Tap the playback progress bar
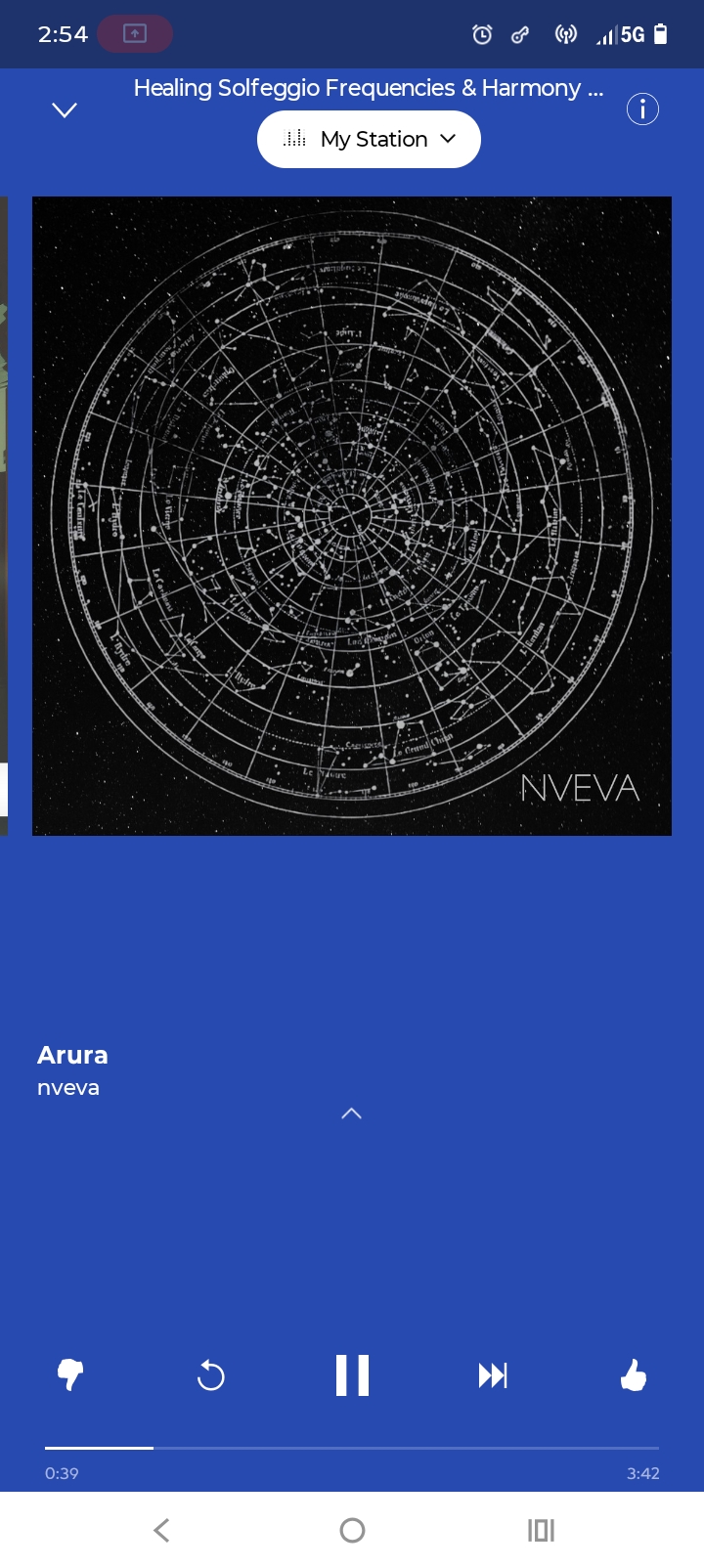This screenshot has width=704, height=1568. pos(352,1448)
